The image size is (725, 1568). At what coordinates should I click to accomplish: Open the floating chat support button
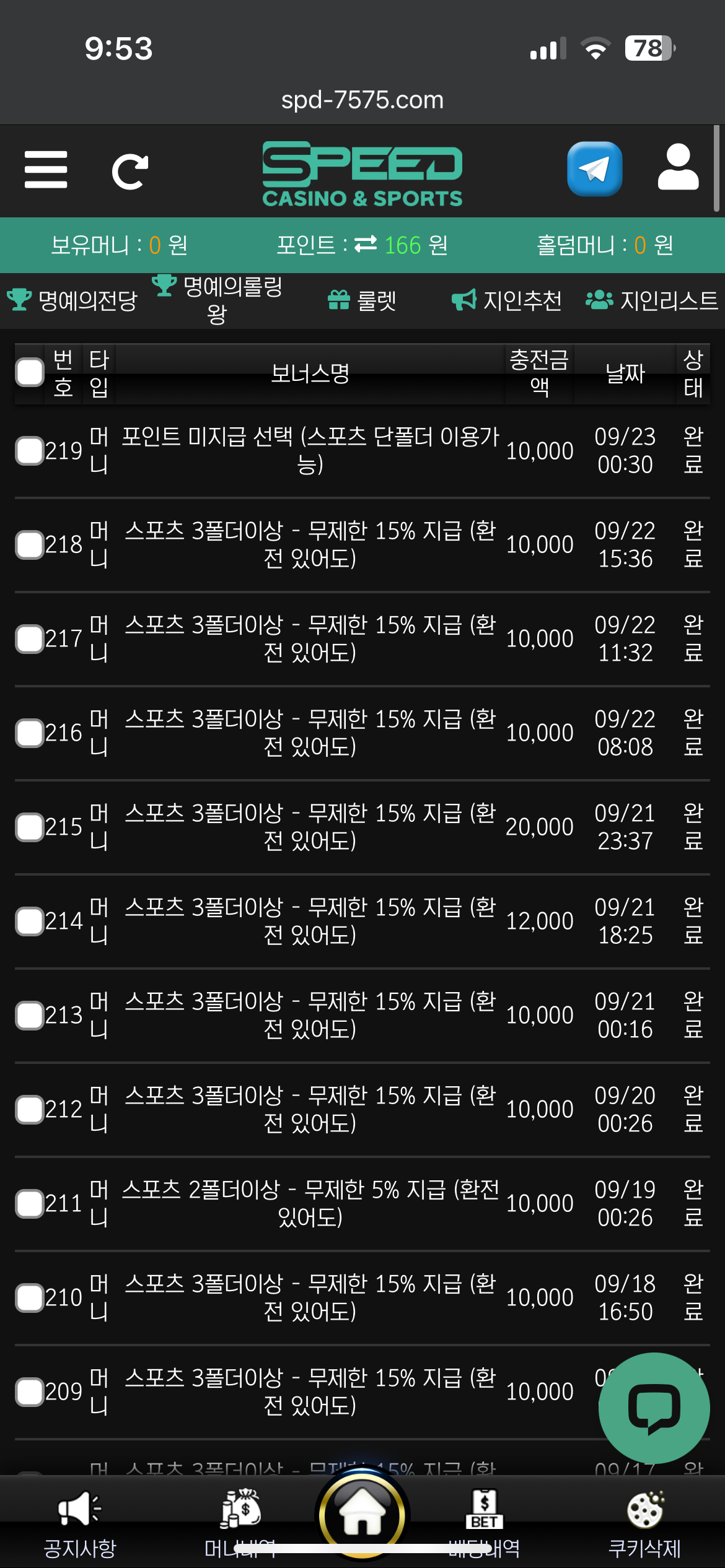(x=654, y=1408)
